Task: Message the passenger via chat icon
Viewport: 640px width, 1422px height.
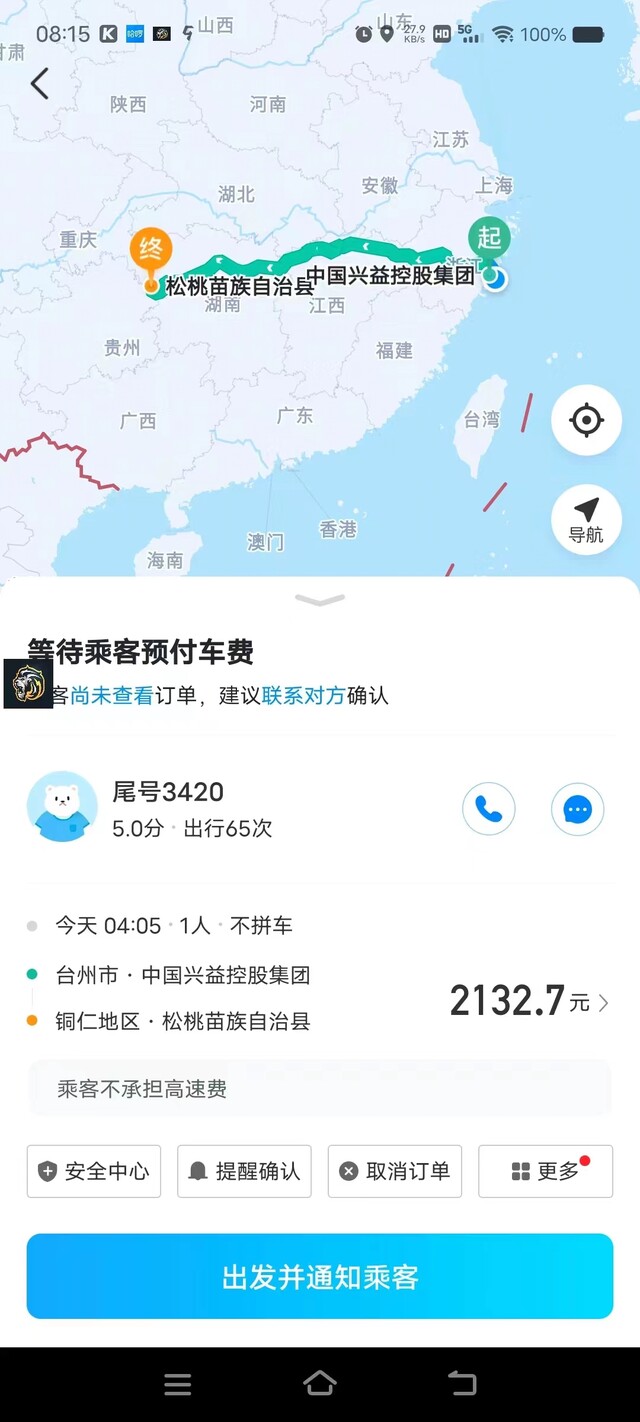Action: (578, 809)
